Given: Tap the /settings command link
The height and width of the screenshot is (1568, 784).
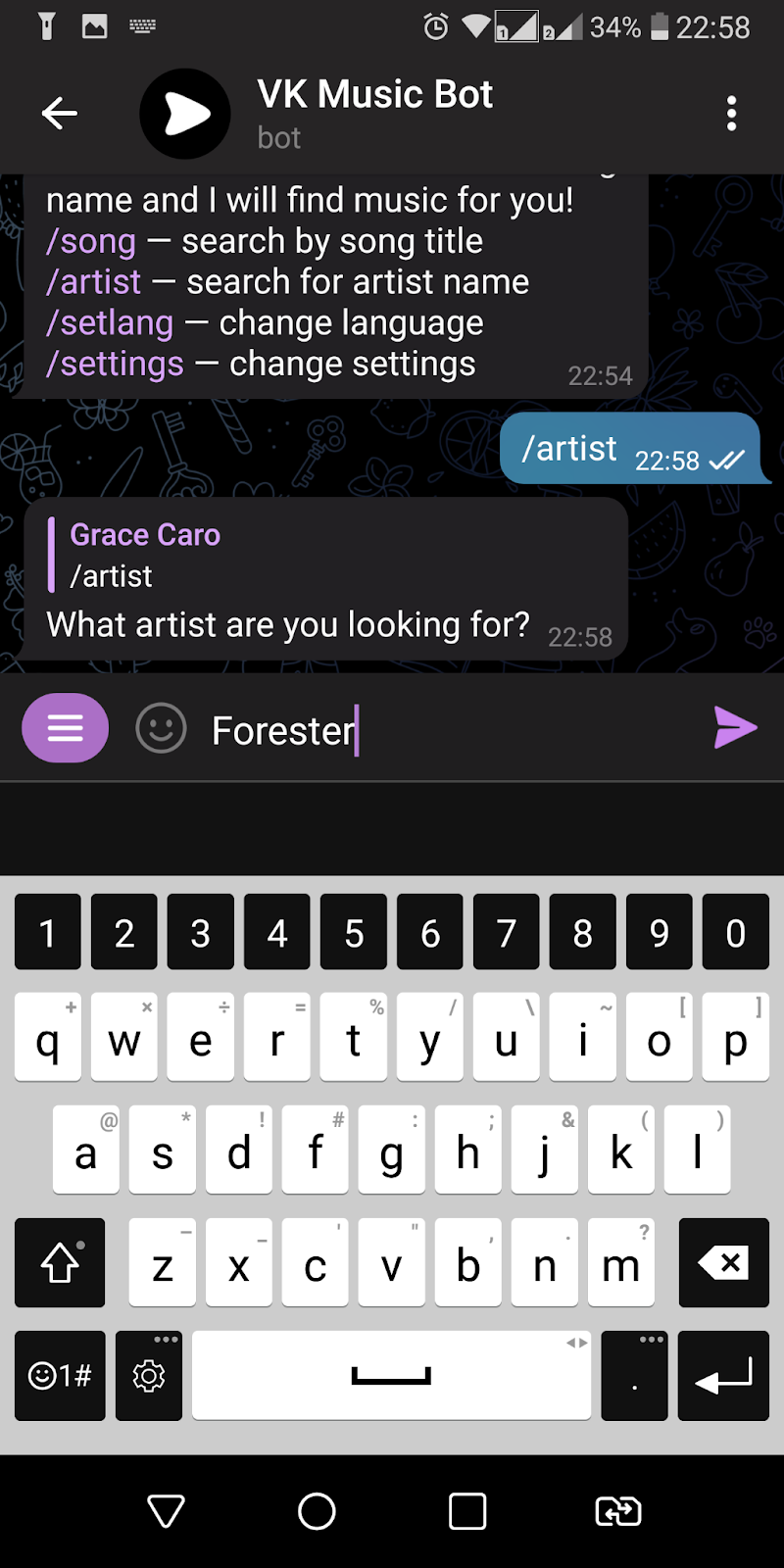Looking at the screenshot, I should coord(115,365).
